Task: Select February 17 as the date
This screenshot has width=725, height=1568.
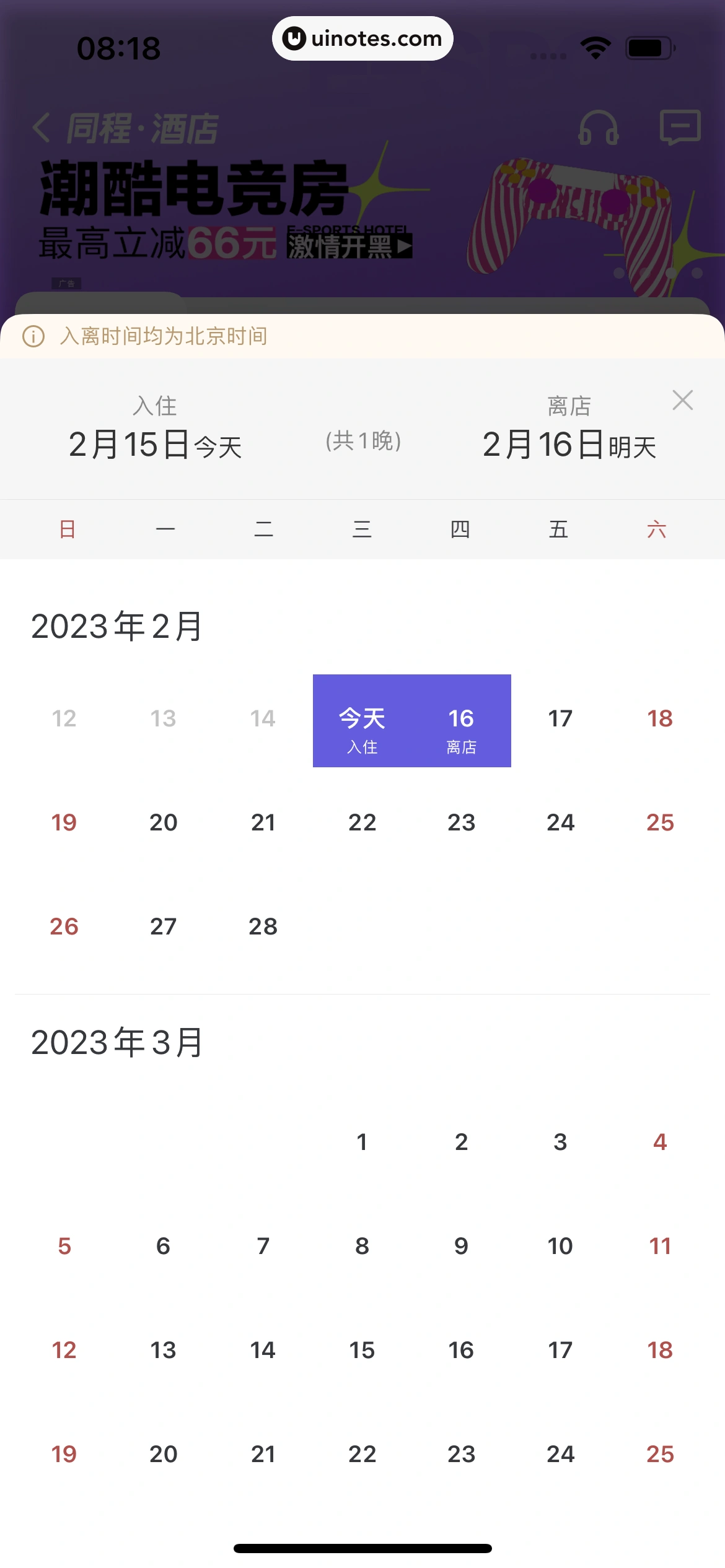Action: pos(560,719)
